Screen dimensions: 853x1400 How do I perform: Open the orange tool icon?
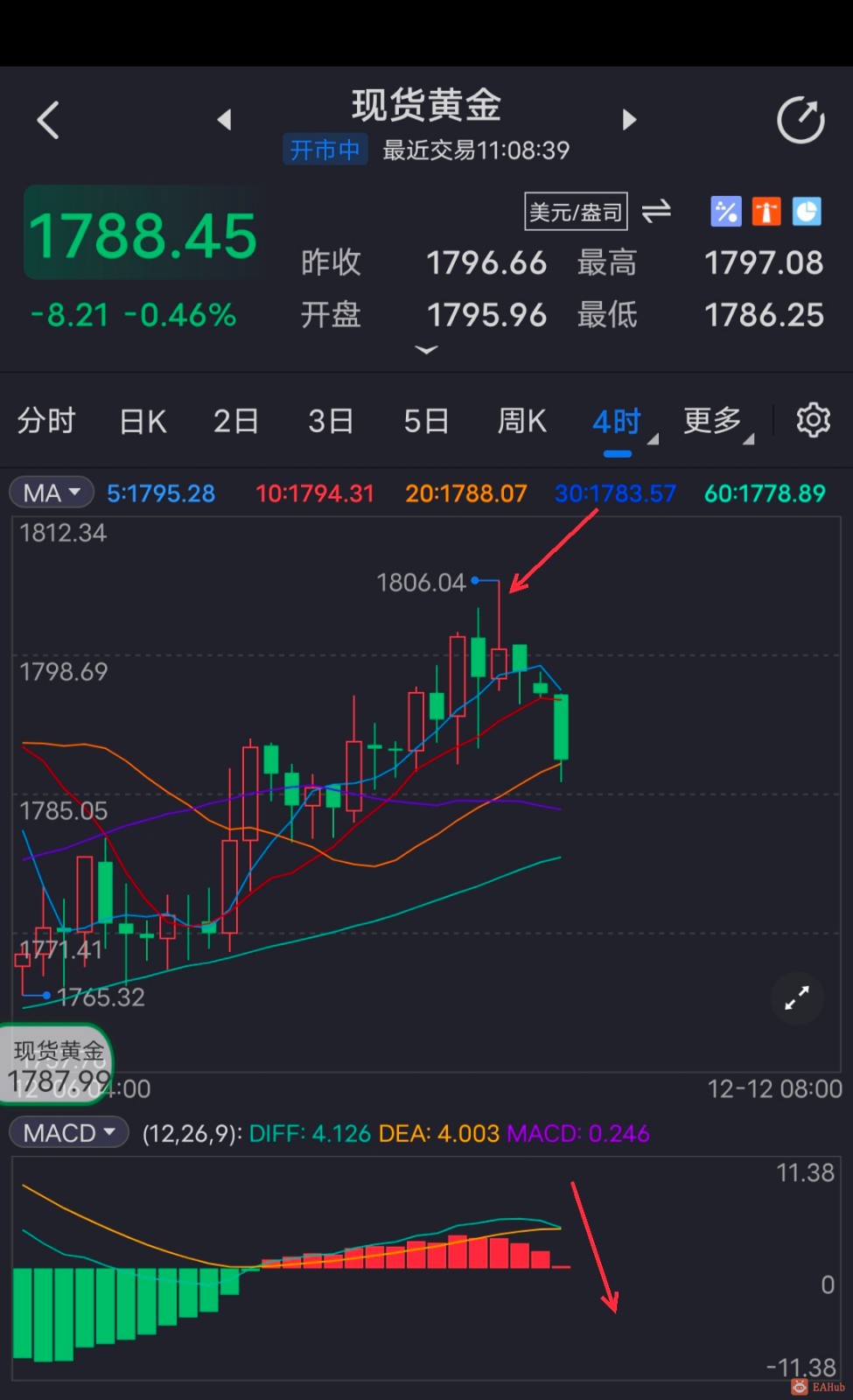(x=766, y=211)
